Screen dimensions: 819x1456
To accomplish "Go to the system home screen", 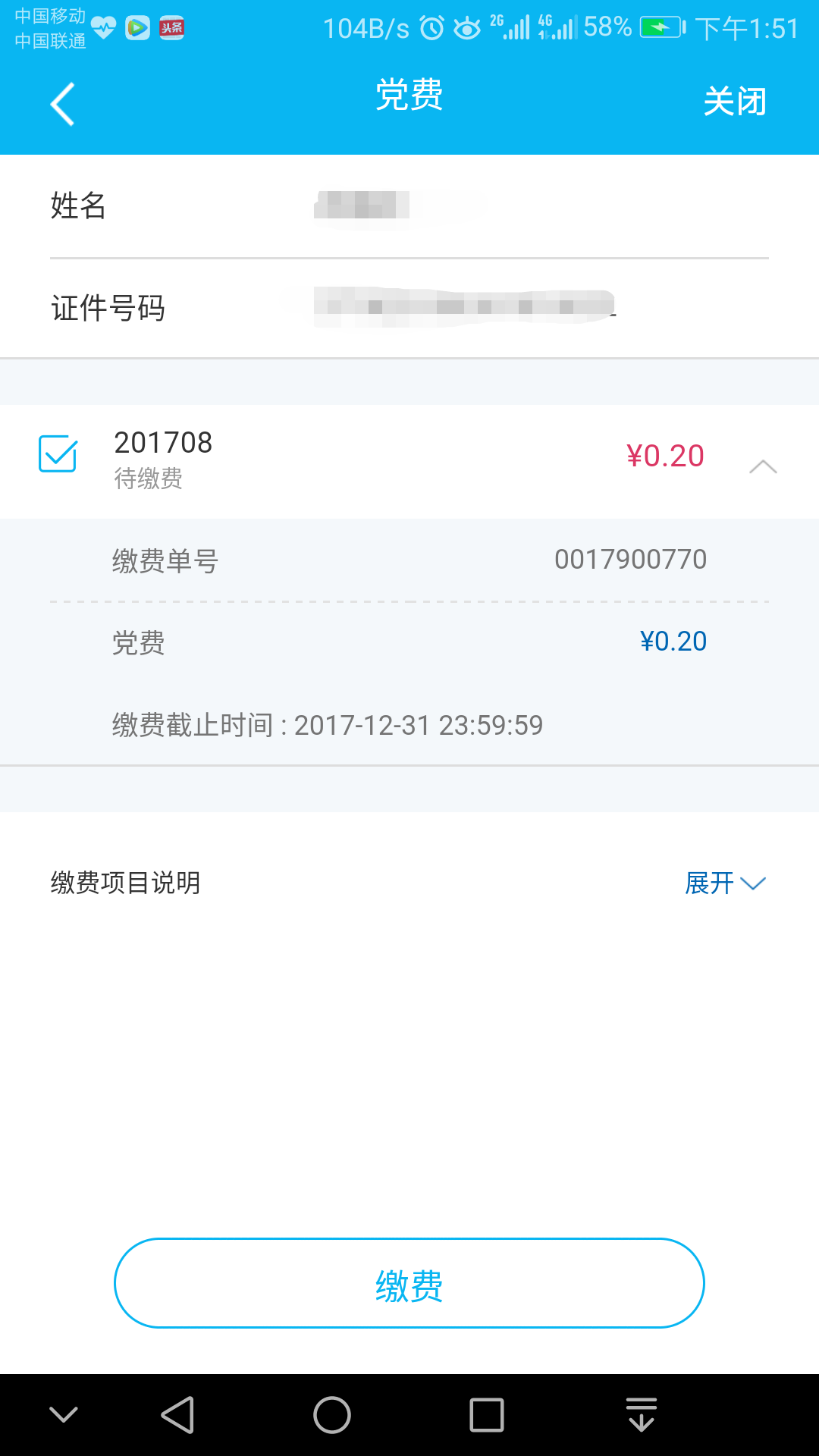I will [332, 1415].
